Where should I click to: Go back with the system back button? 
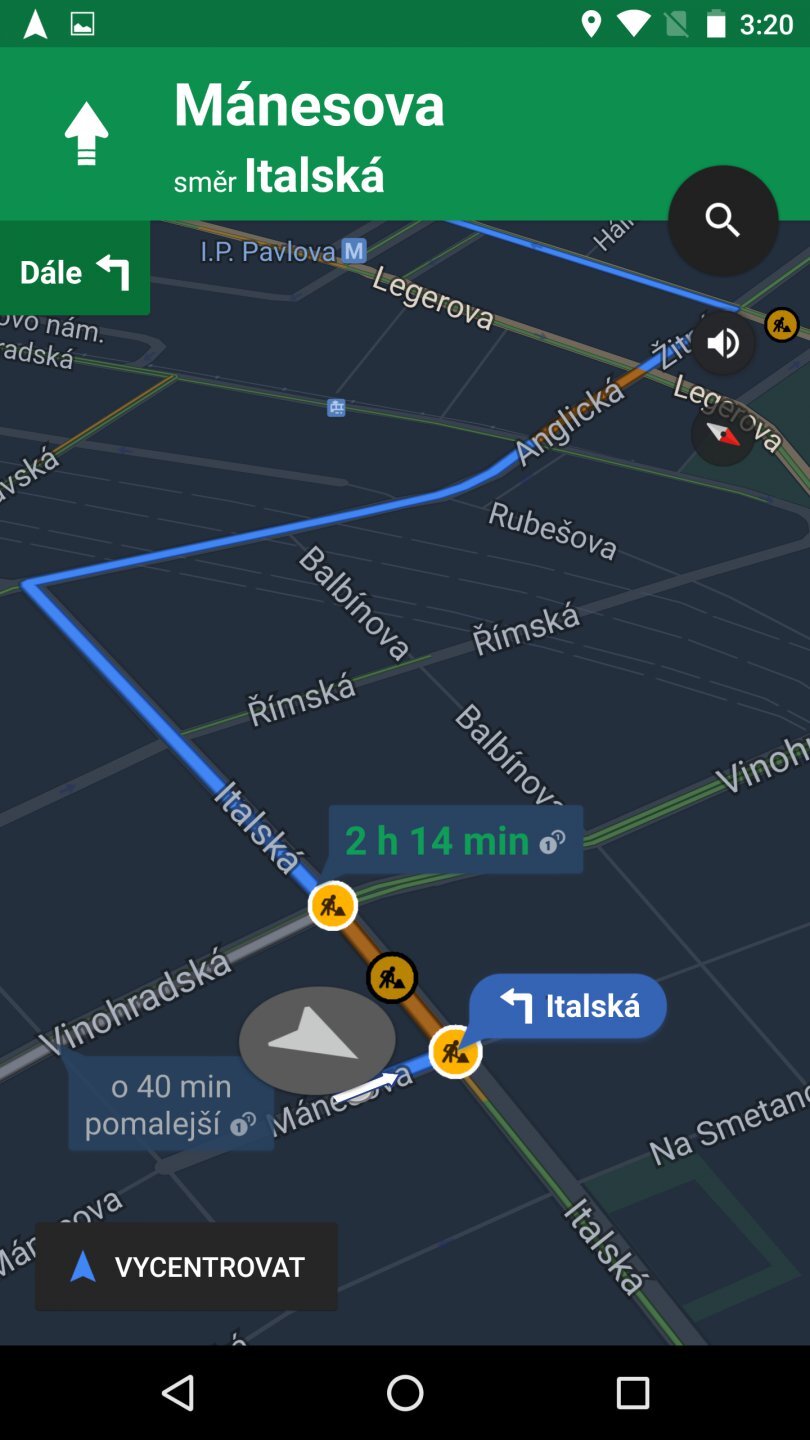click(178, 1392)
